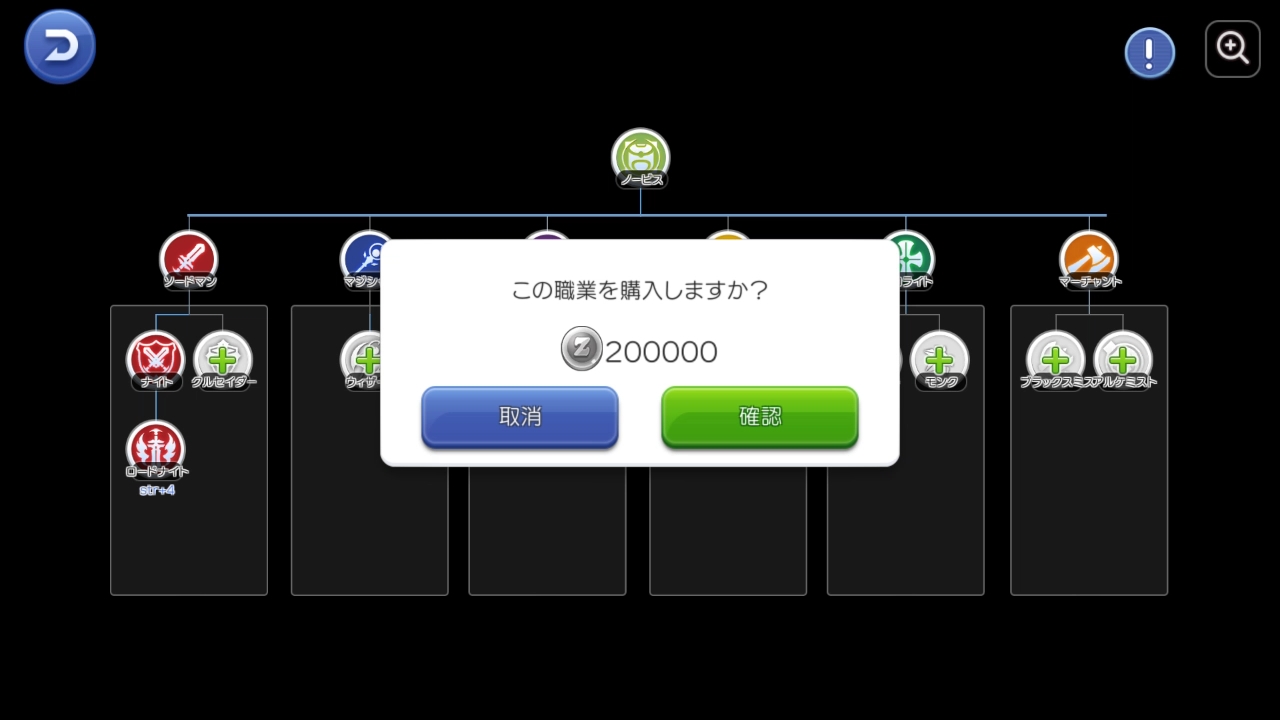Tap the magnifier zoom-in icon
This screenshot has height=720, width=1280.
click(1232, 48)
